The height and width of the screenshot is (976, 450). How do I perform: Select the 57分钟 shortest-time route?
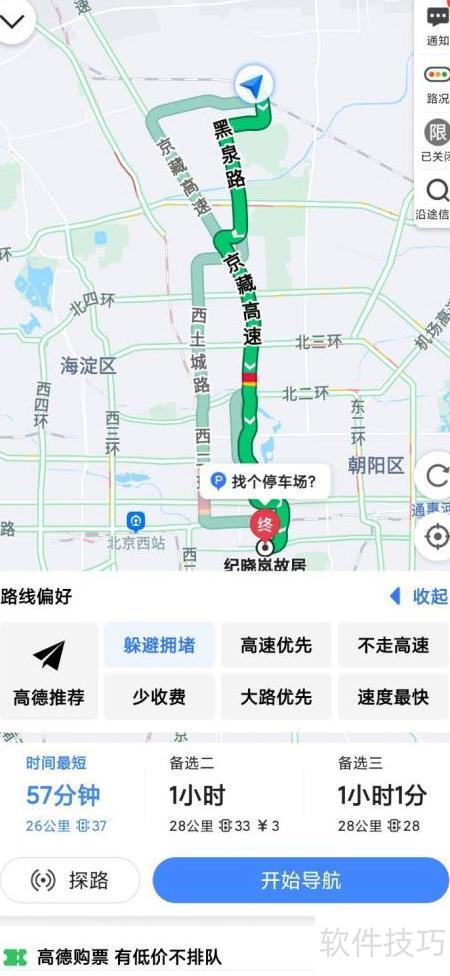point(68,794)
